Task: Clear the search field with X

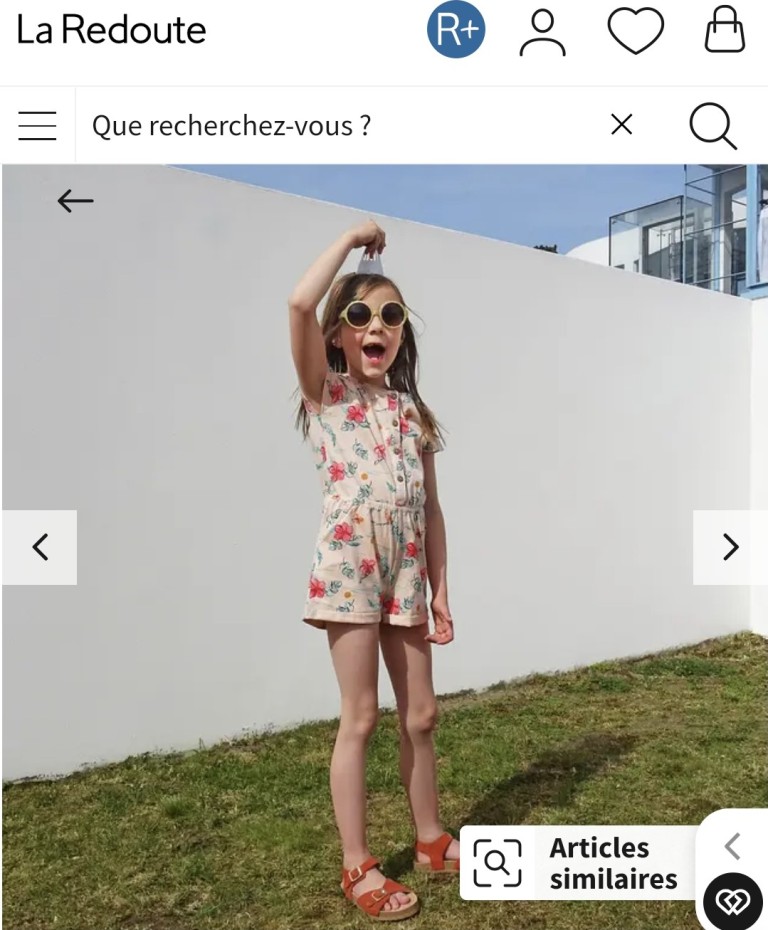Action: (x=622, y=125)
